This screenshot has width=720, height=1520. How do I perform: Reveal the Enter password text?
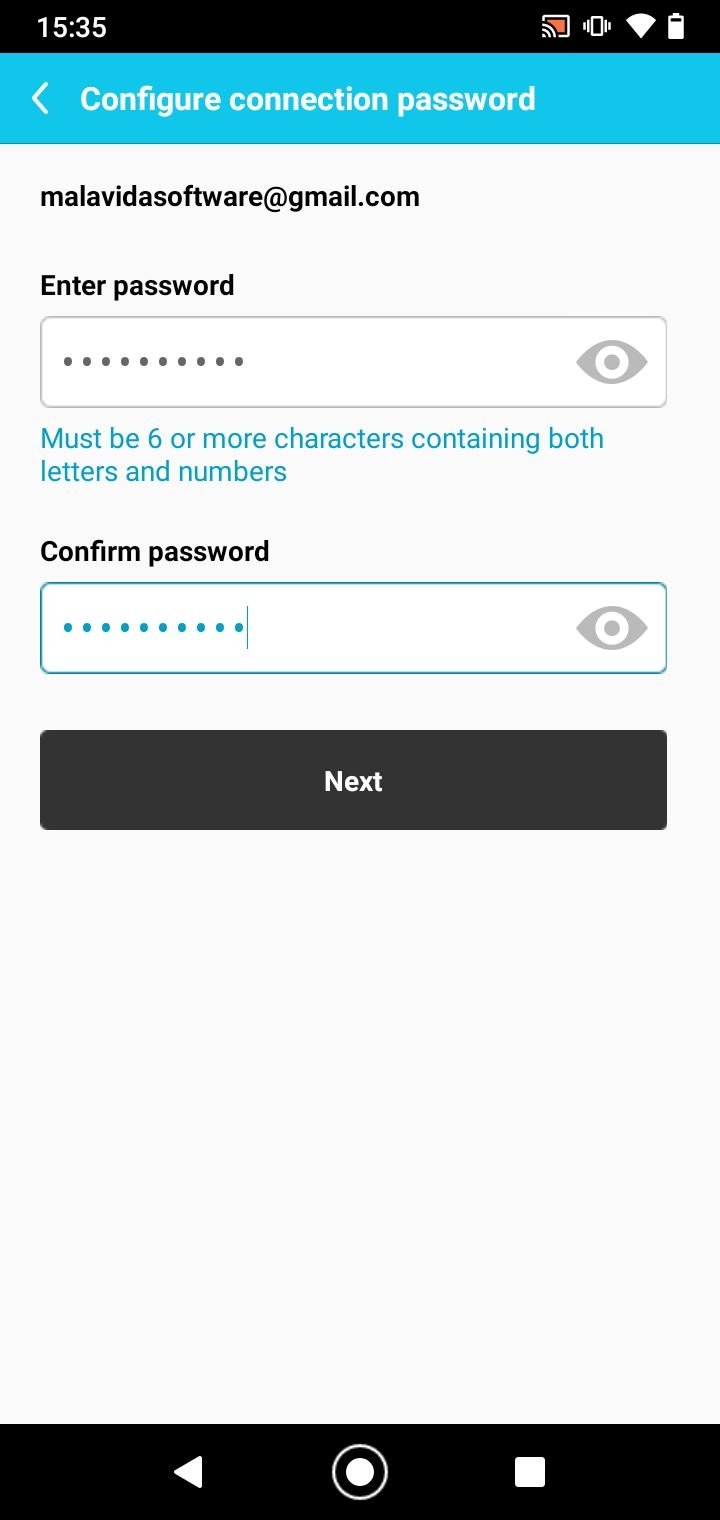[x=612, y=362]
